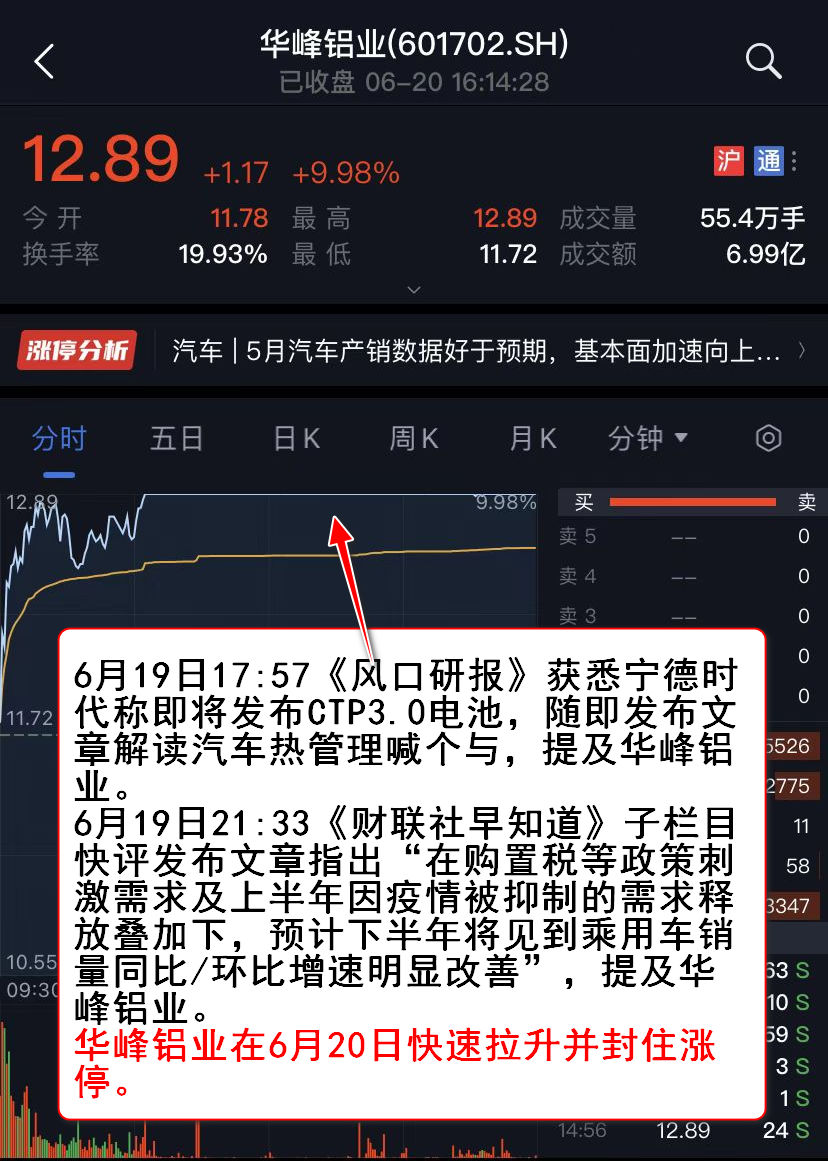View the 周K chart
The height and width of the screenshot is (1161, 828).
(x=414, y=439)
